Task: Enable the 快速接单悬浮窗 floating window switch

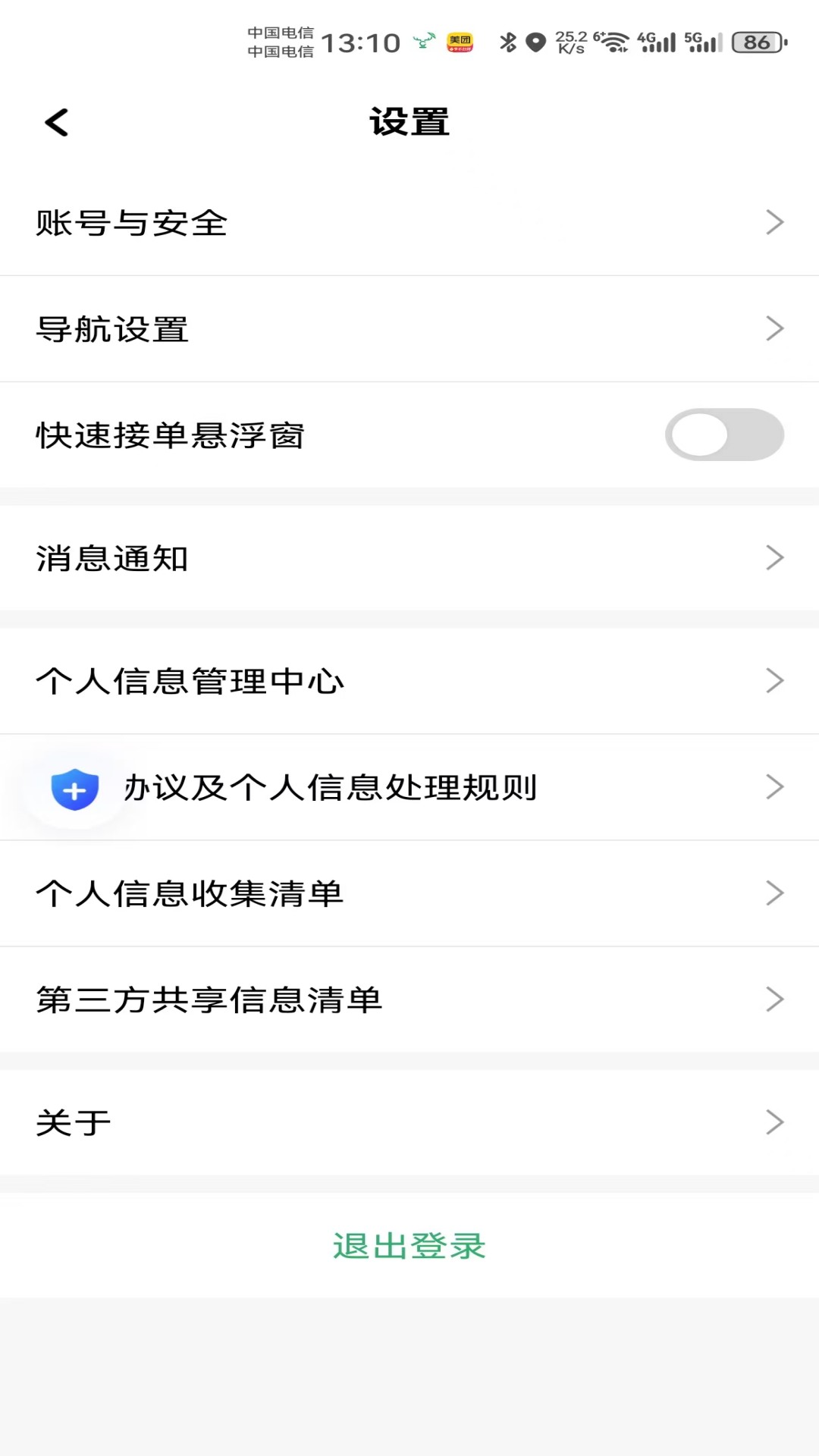Action: point(725,435)
